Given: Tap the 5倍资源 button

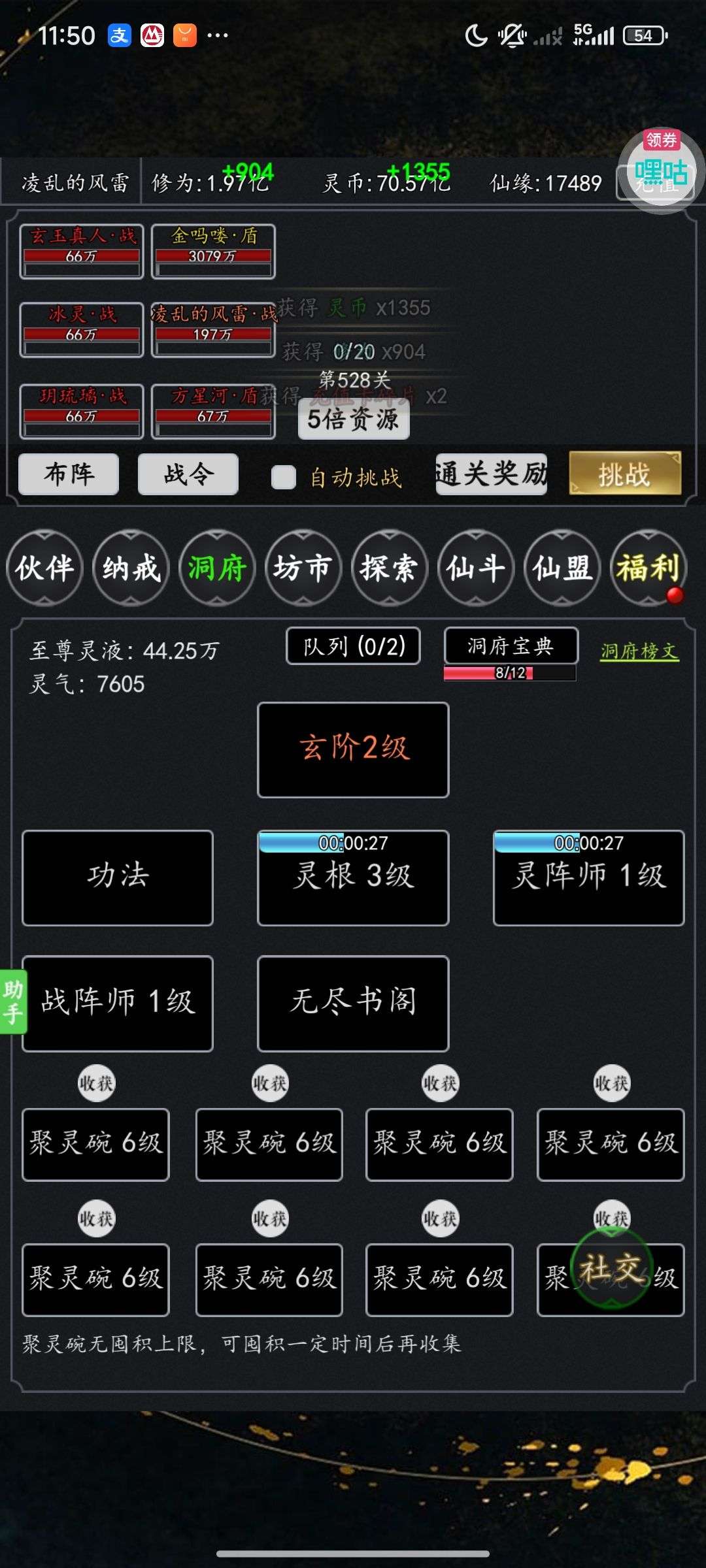Looking at the screenshot, I should click(x=354, y=419).
